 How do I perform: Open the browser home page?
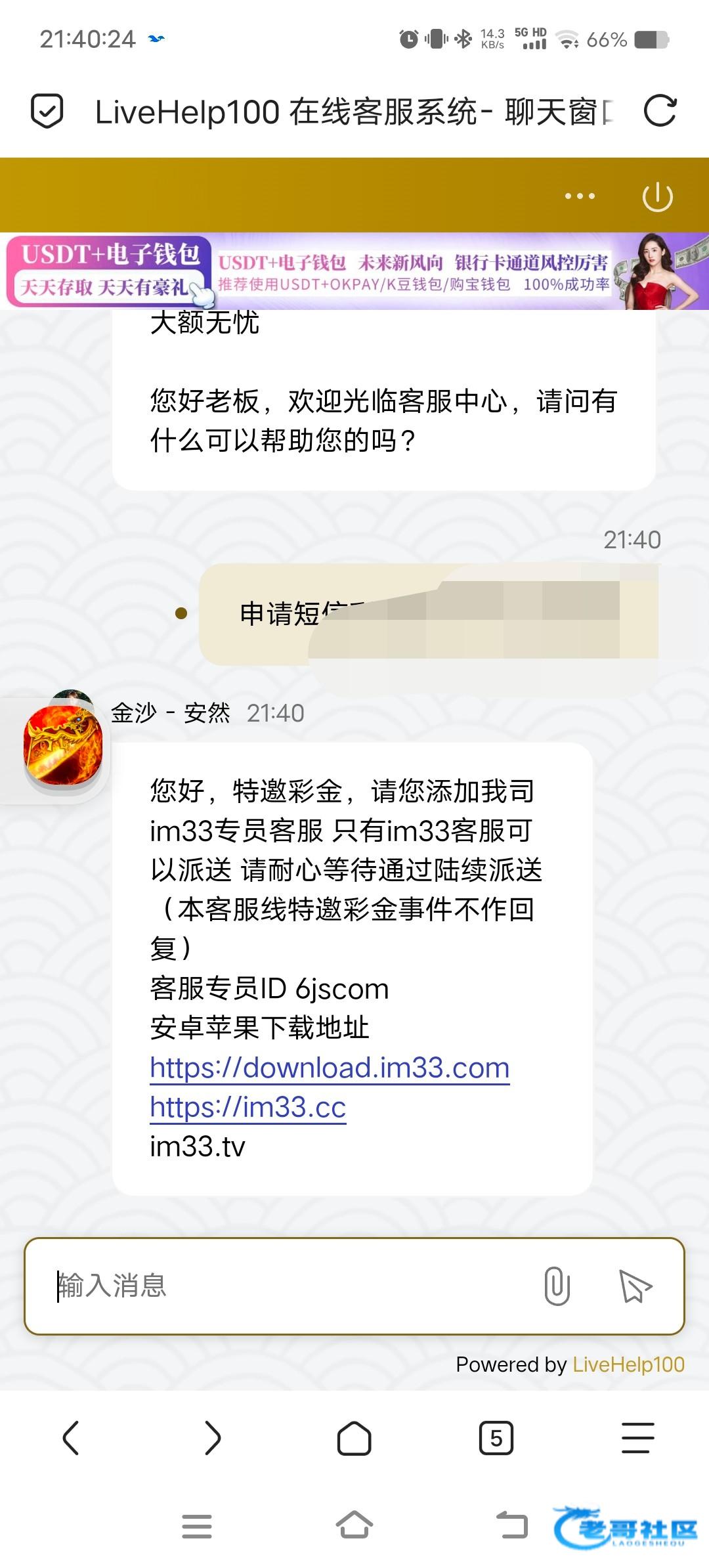(354, 1438)
